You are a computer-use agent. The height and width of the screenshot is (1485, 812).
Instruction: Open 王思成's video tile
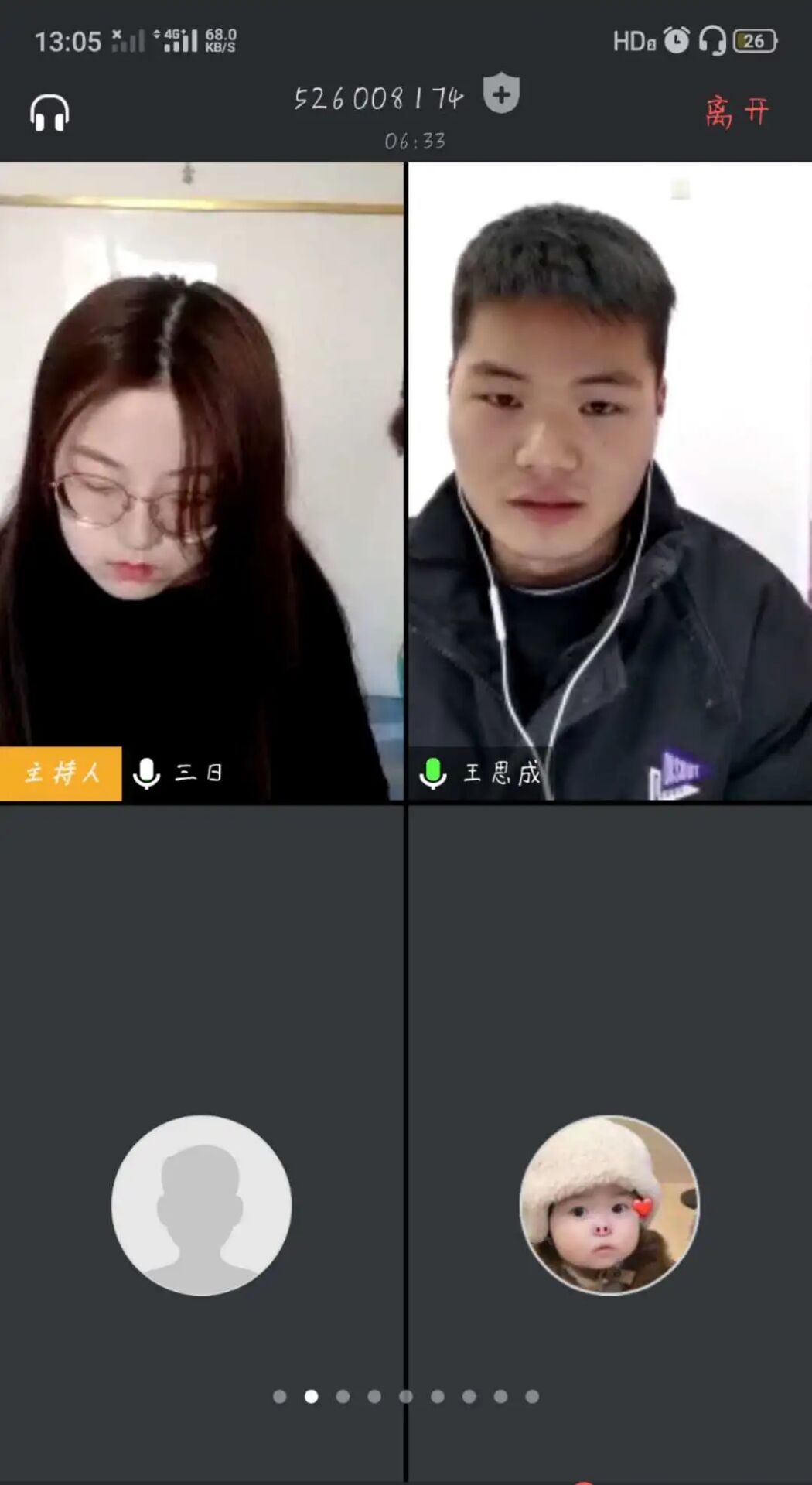pyautogui.click(x=609, y=480)
